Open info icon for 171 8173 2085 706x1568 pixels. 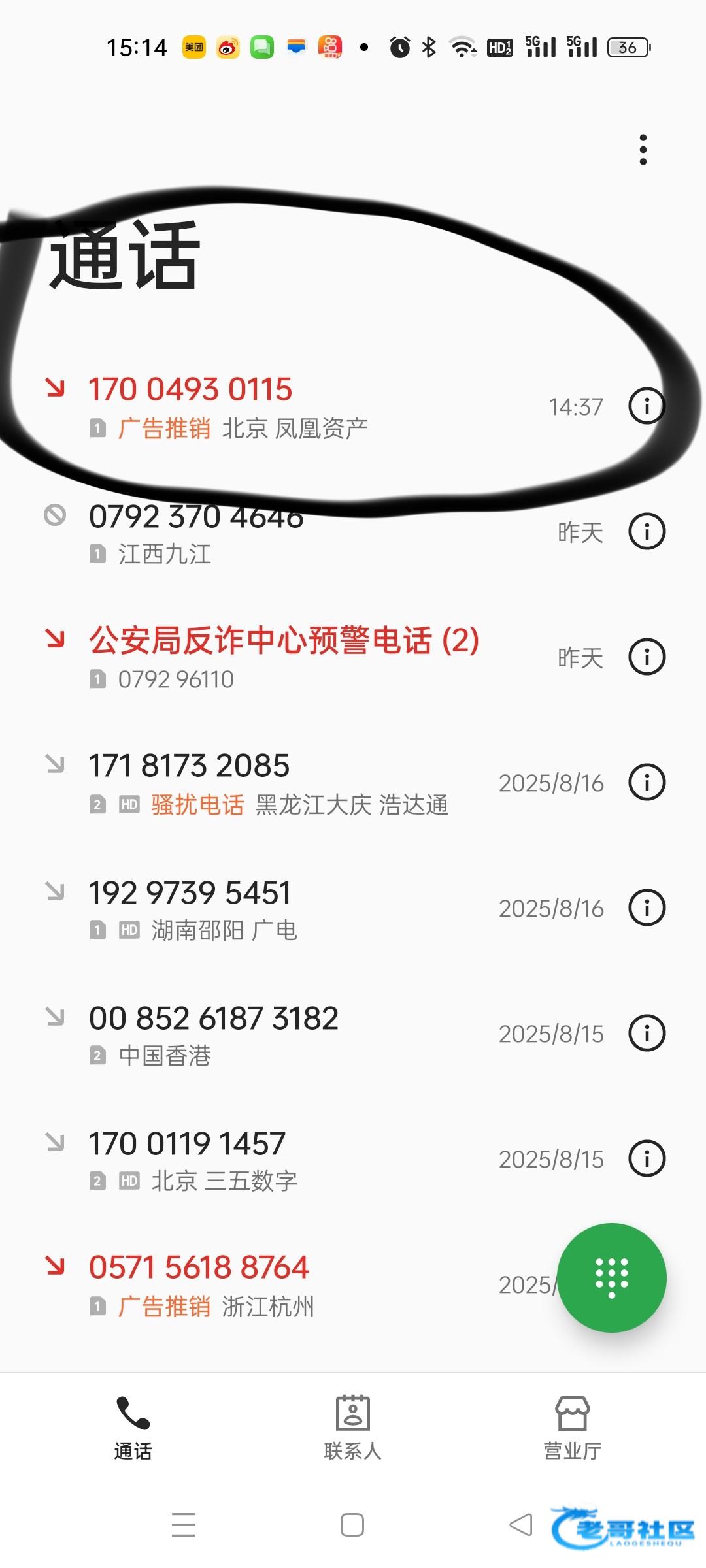point(647,782)
